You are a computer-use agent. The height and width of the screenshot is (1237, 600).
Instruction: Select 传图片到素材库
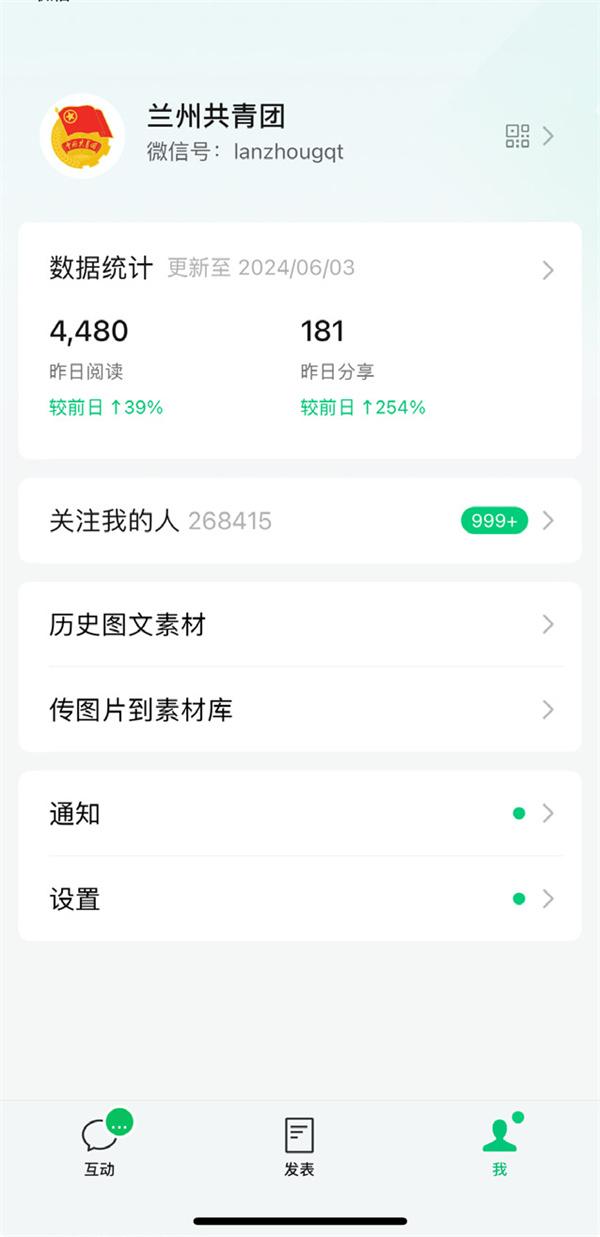(x=300, y=710)
